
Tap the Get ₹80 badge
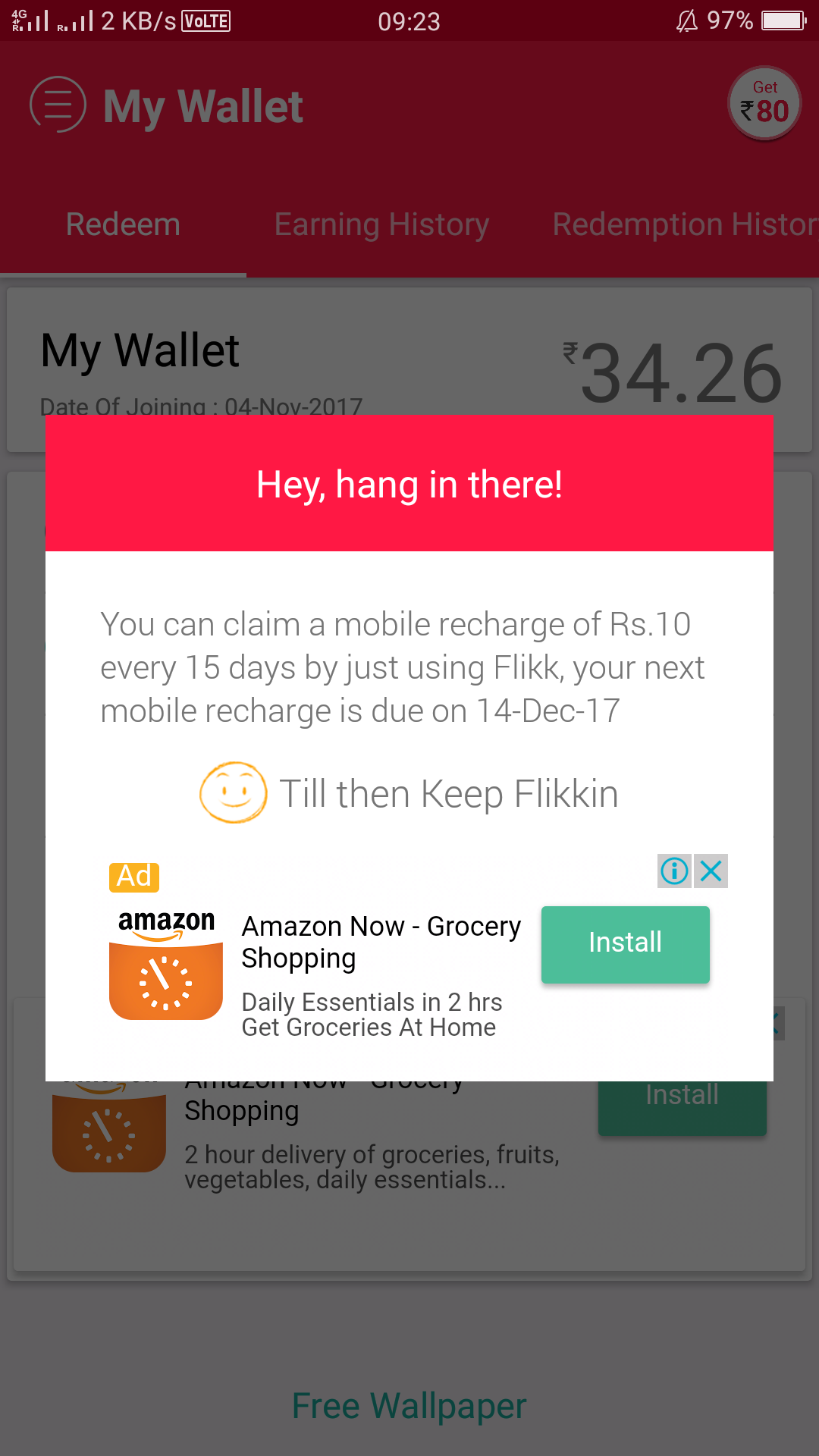coord(764,104)
